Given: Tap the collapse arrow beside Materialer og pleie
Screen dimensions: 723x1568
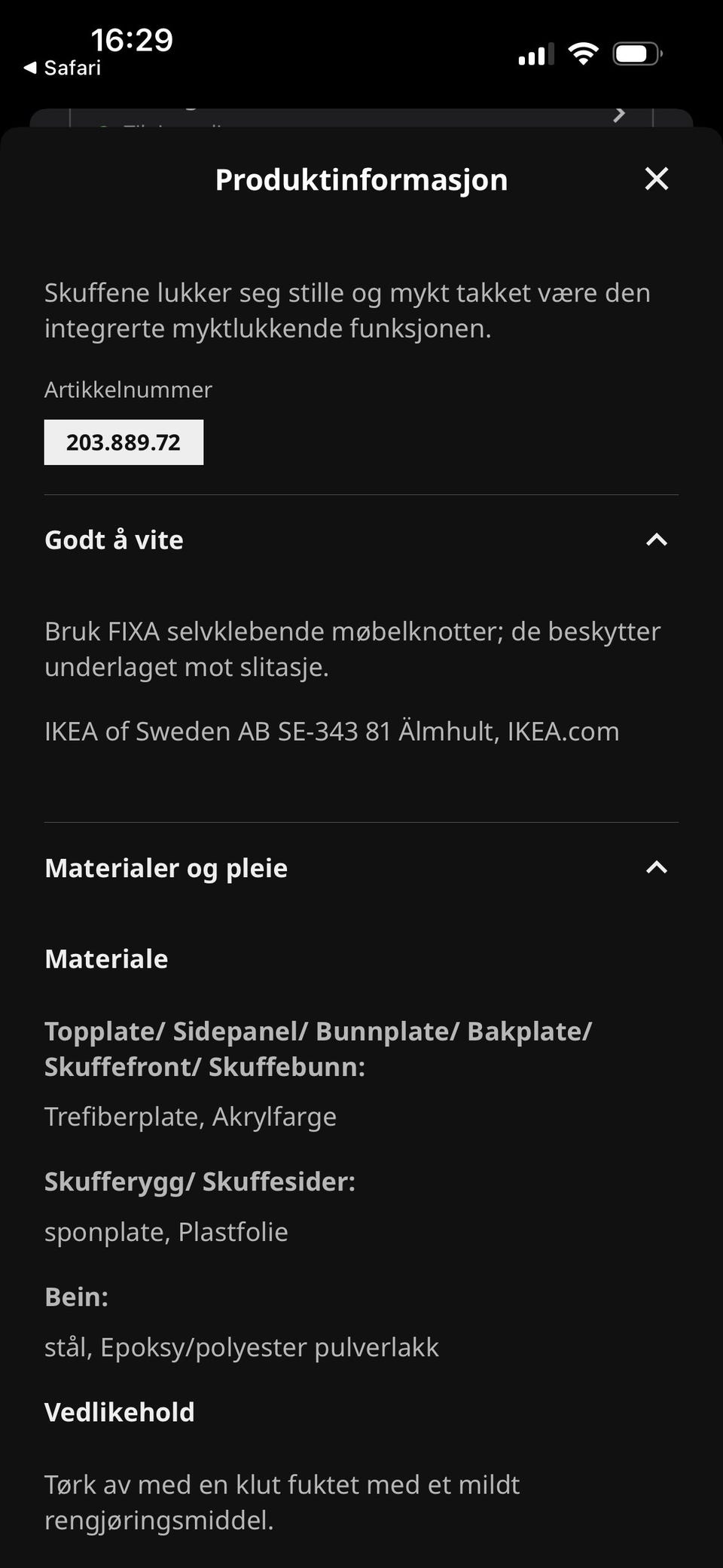Looking at the screenshot, I should (656, 868).
